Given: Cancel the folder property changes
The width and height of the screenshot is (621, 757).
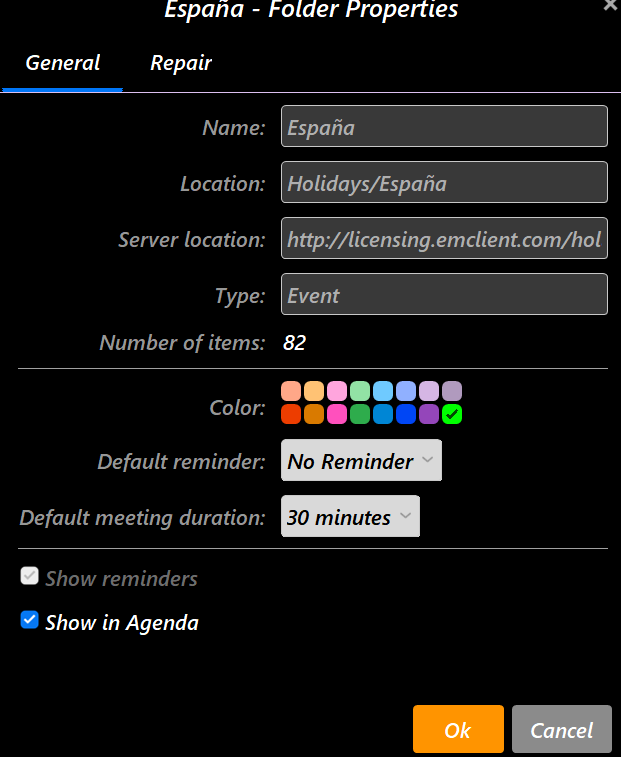Looking at the screenshot, I should [x=561, y=729].
